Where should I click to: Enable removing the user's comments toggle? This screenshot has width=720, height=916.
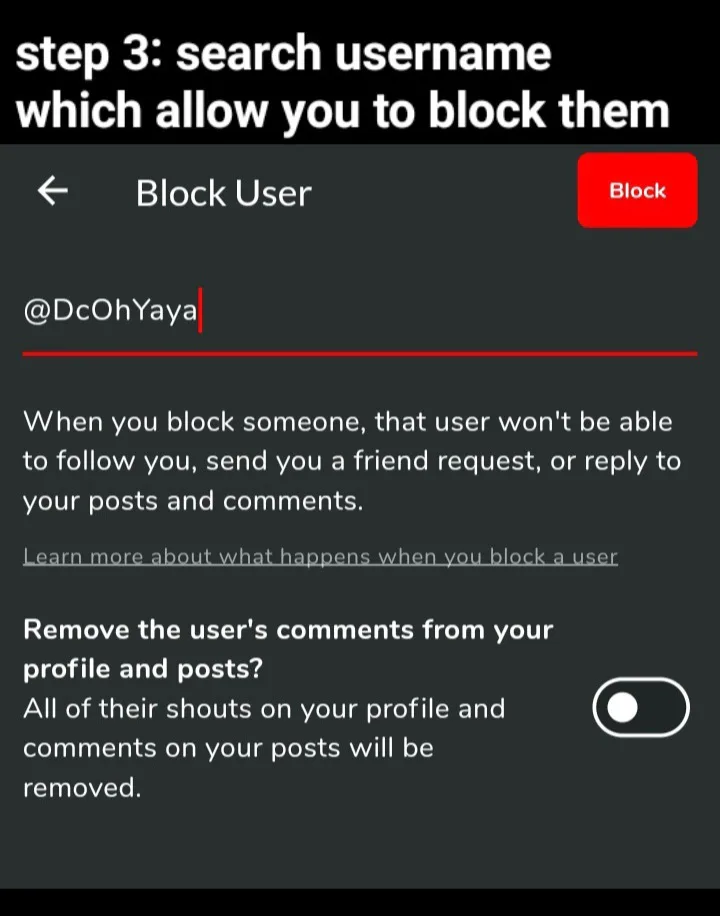(x=641, y=707)
